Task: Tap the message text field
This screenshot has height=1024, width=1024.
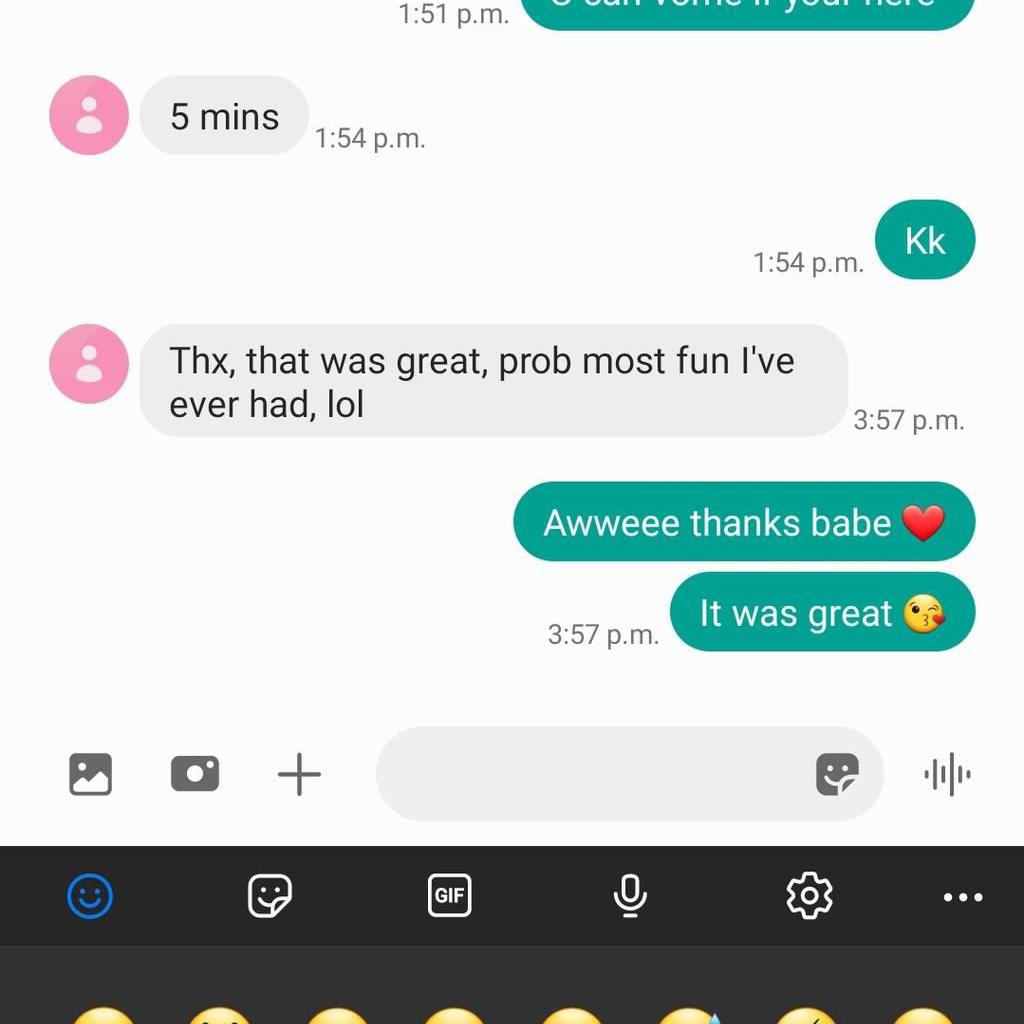Action: click(590, 774)
